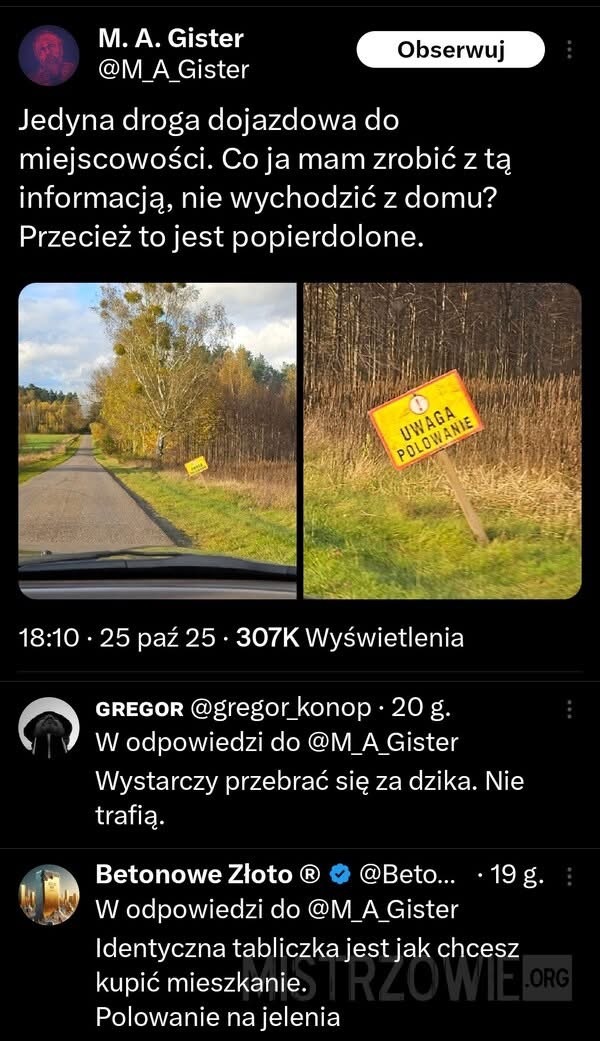
Task: Open more options on Betonowe Złoto's reply
Action: coord(570,876)
